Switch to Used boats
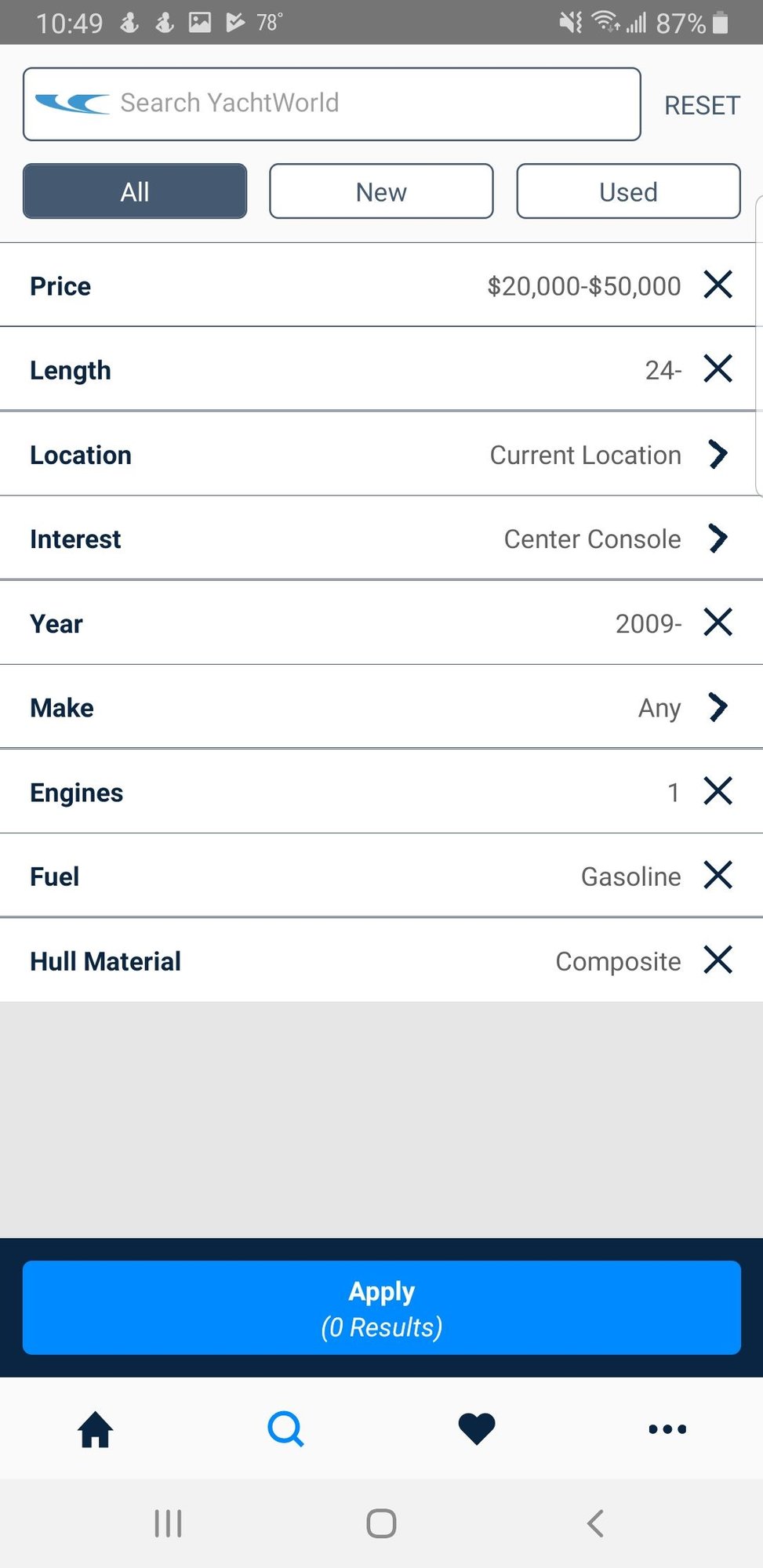 point(628,191)
